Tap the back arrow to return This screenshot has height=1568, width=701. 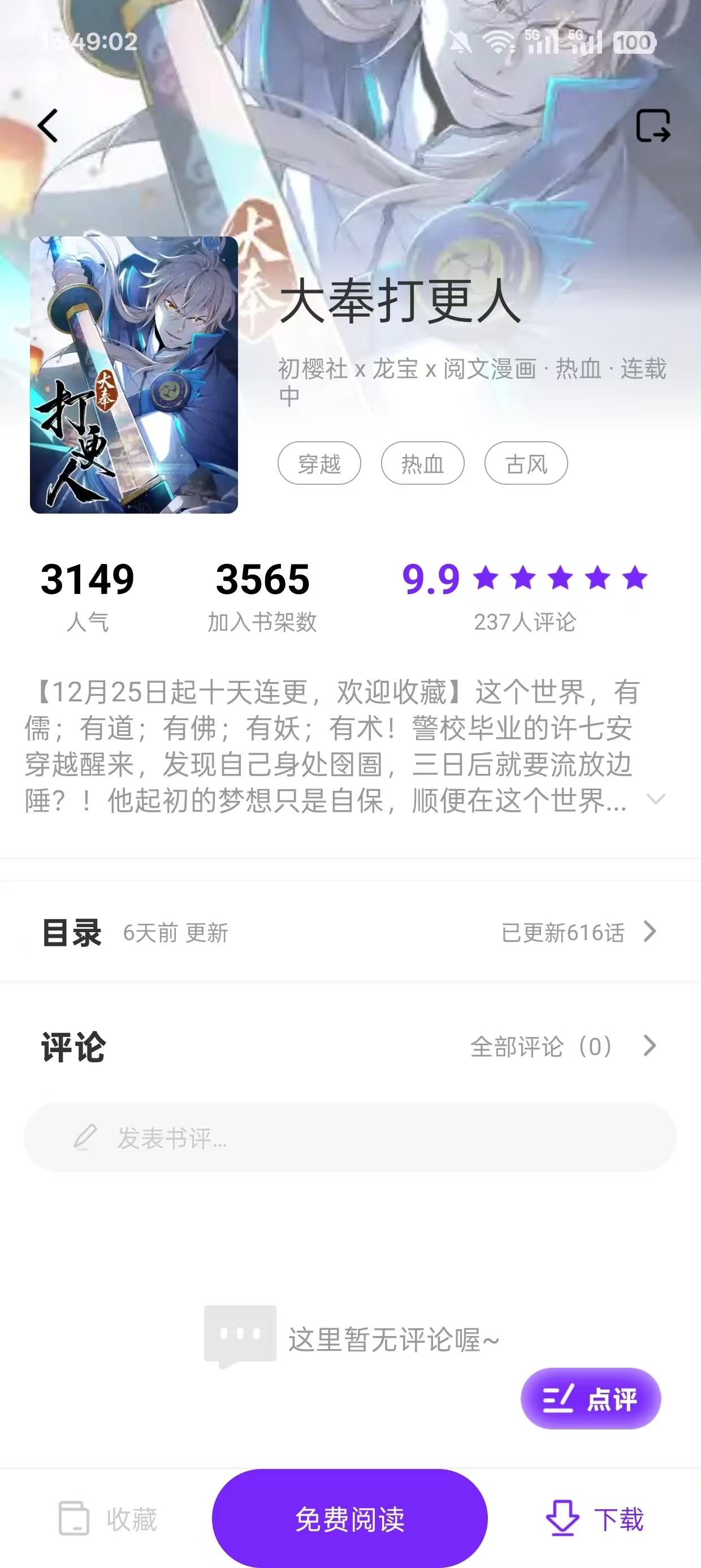pyautogui.click(x=47, y=126)
